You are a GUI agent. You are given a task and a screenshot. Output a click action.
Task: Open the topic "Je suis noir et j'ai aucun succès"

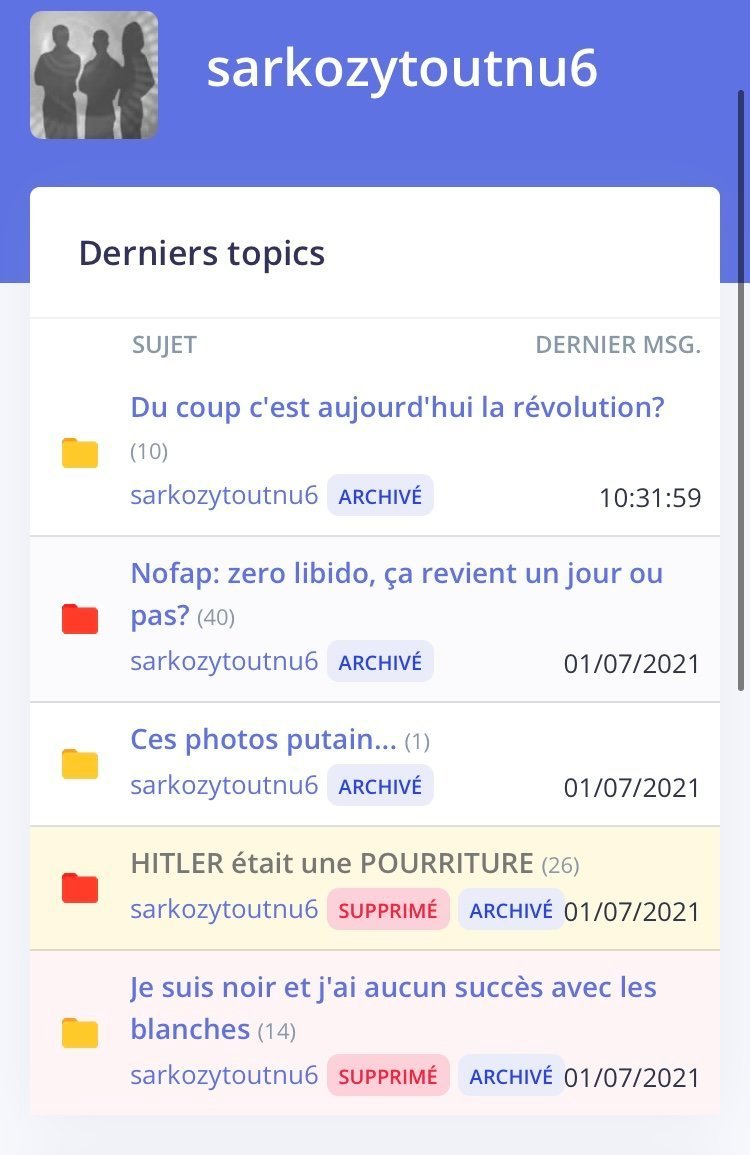393,988
